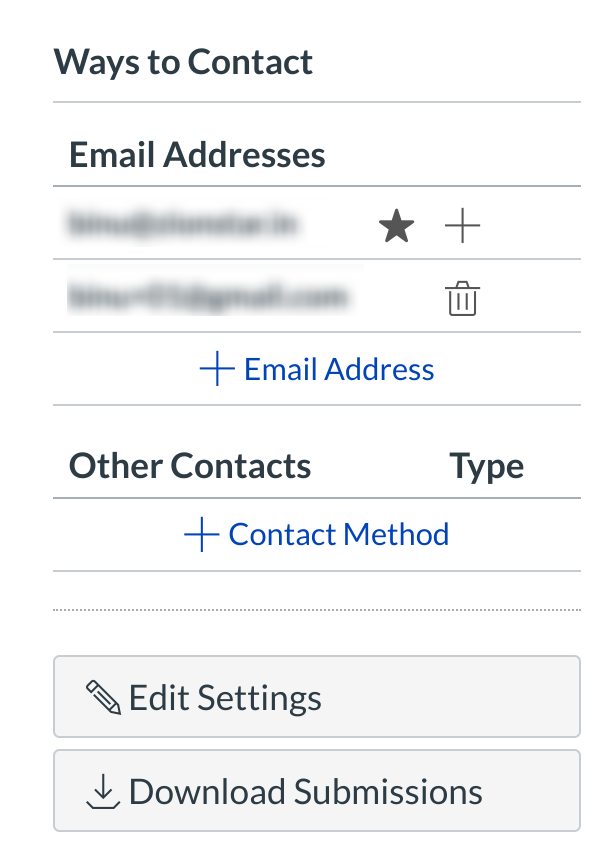Tap the plus icon beside the first email
This screenshot has height=868, width=616.
[x=462, y=228]
